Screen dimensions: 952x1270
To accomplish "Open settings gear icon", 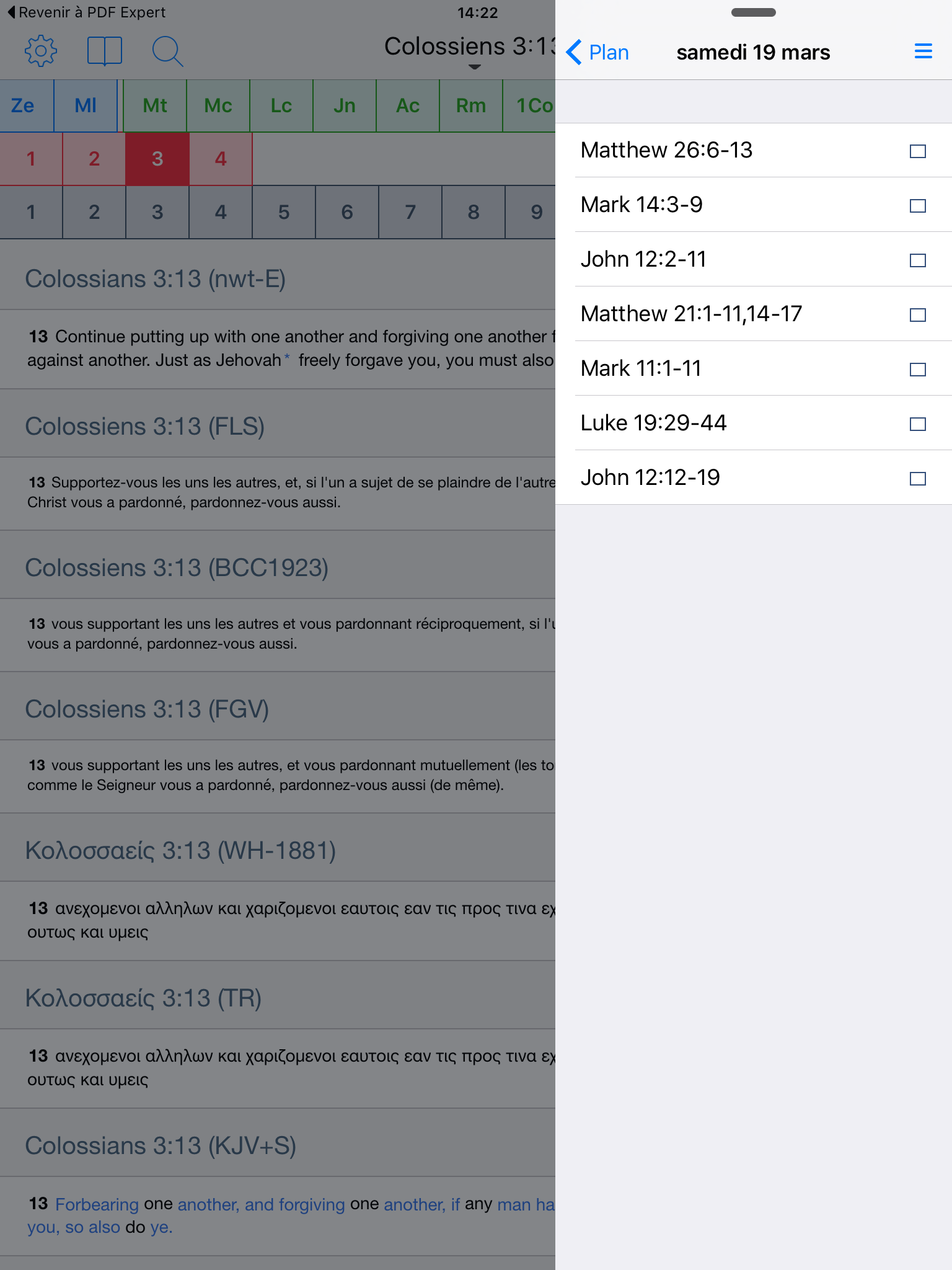I will tap(41, 51).
